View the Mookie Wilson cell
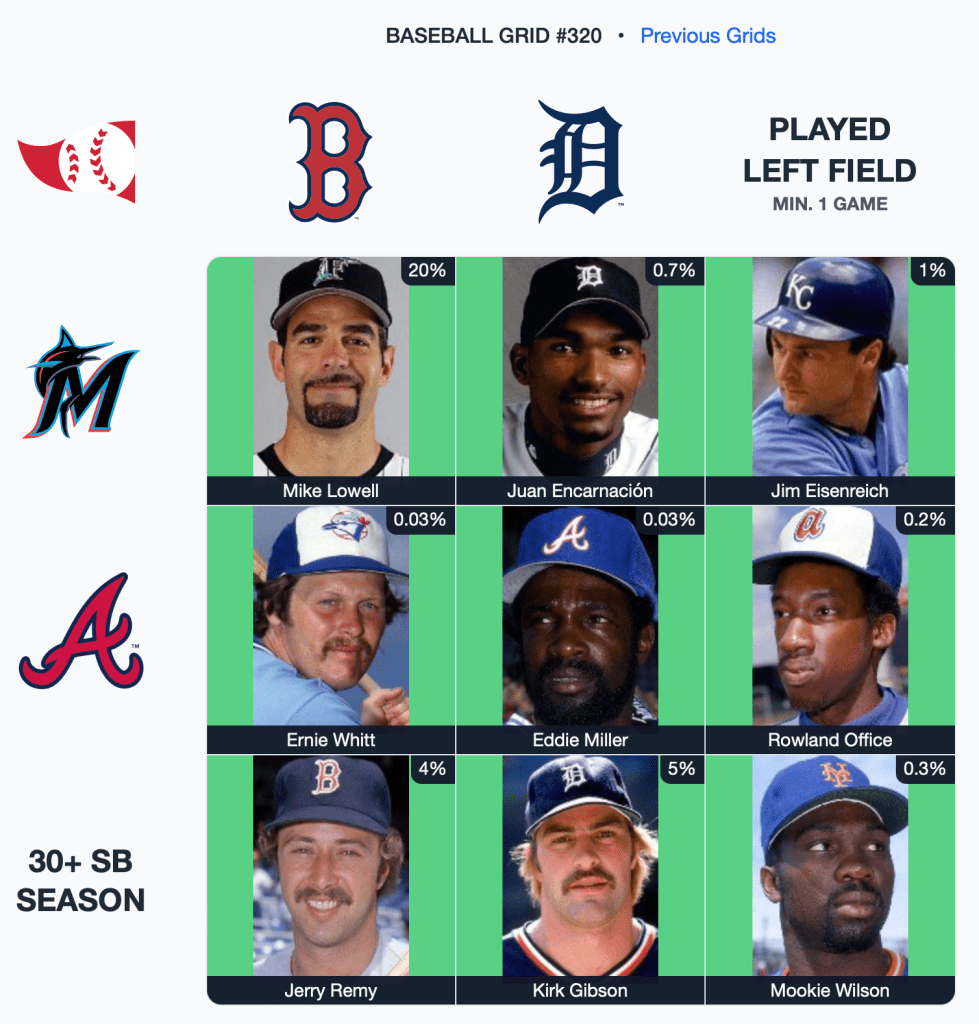Screen dimensions: 979x1024 coord(830,879)
